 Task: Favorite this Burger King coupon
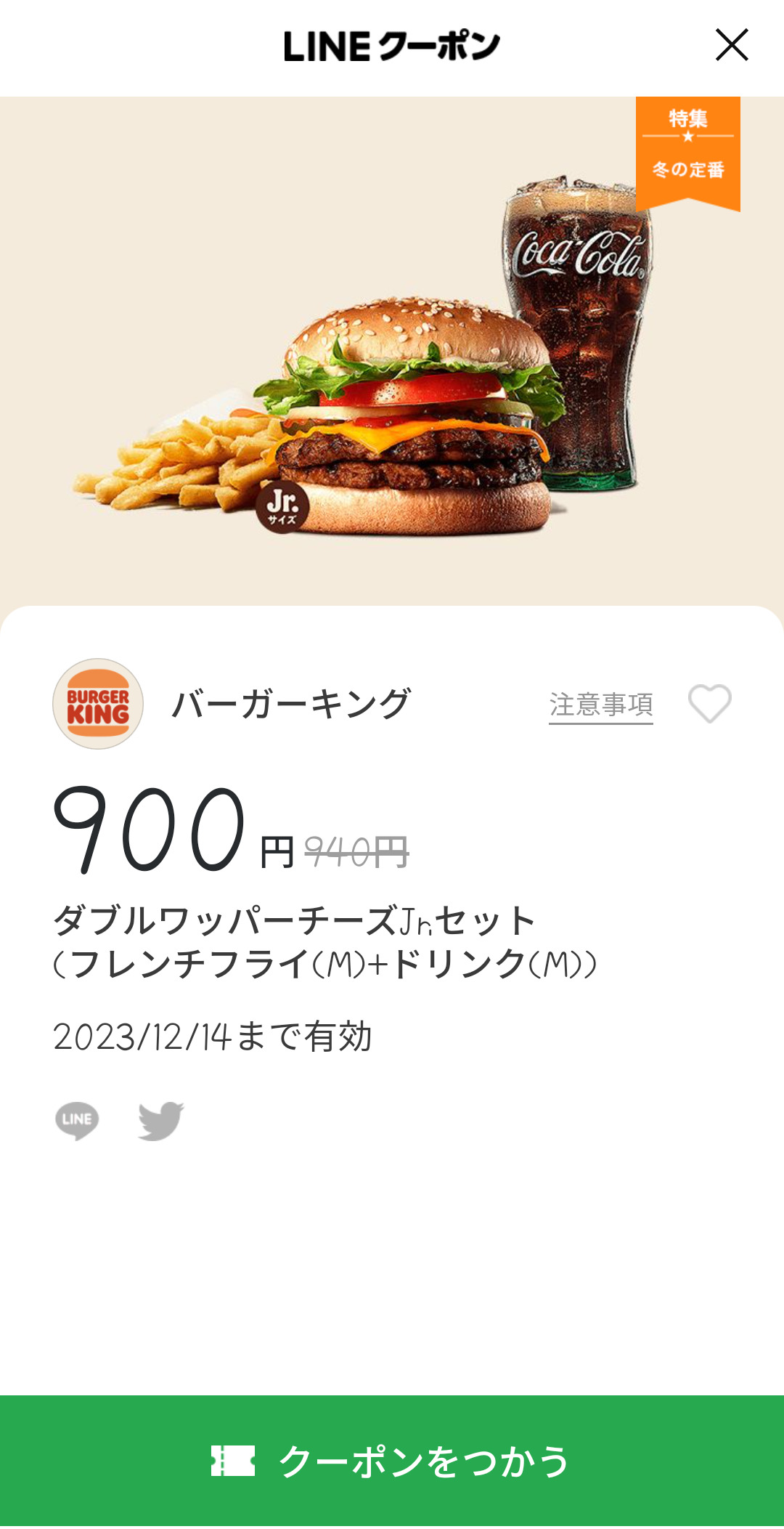(709, 704)
